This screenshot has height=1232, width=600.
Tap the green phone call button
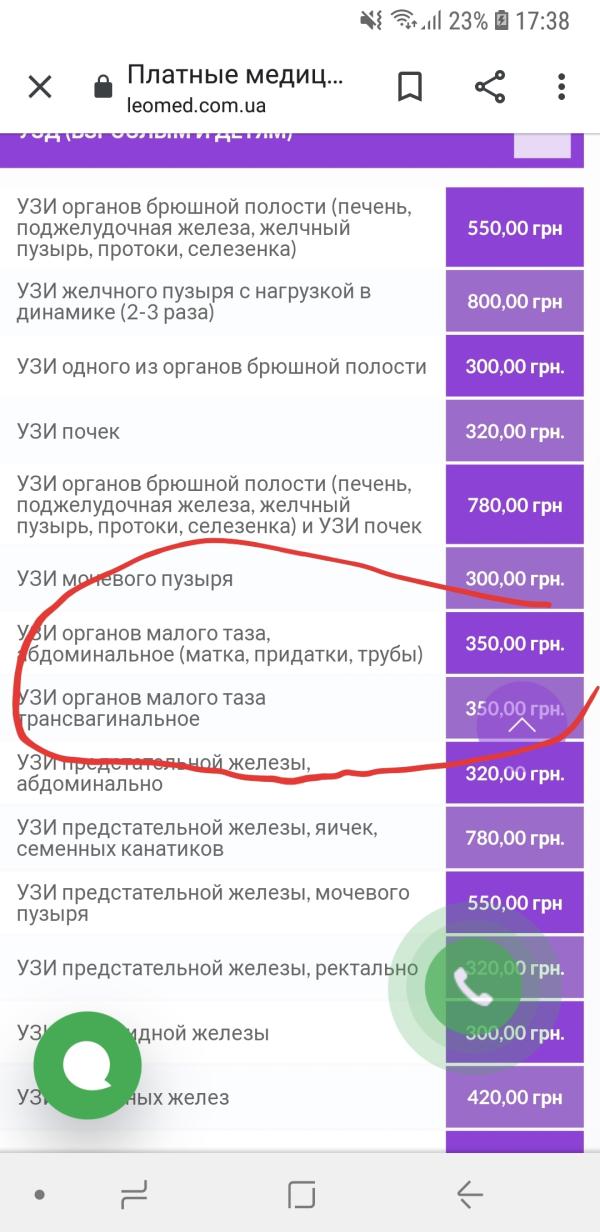point(473,987)
